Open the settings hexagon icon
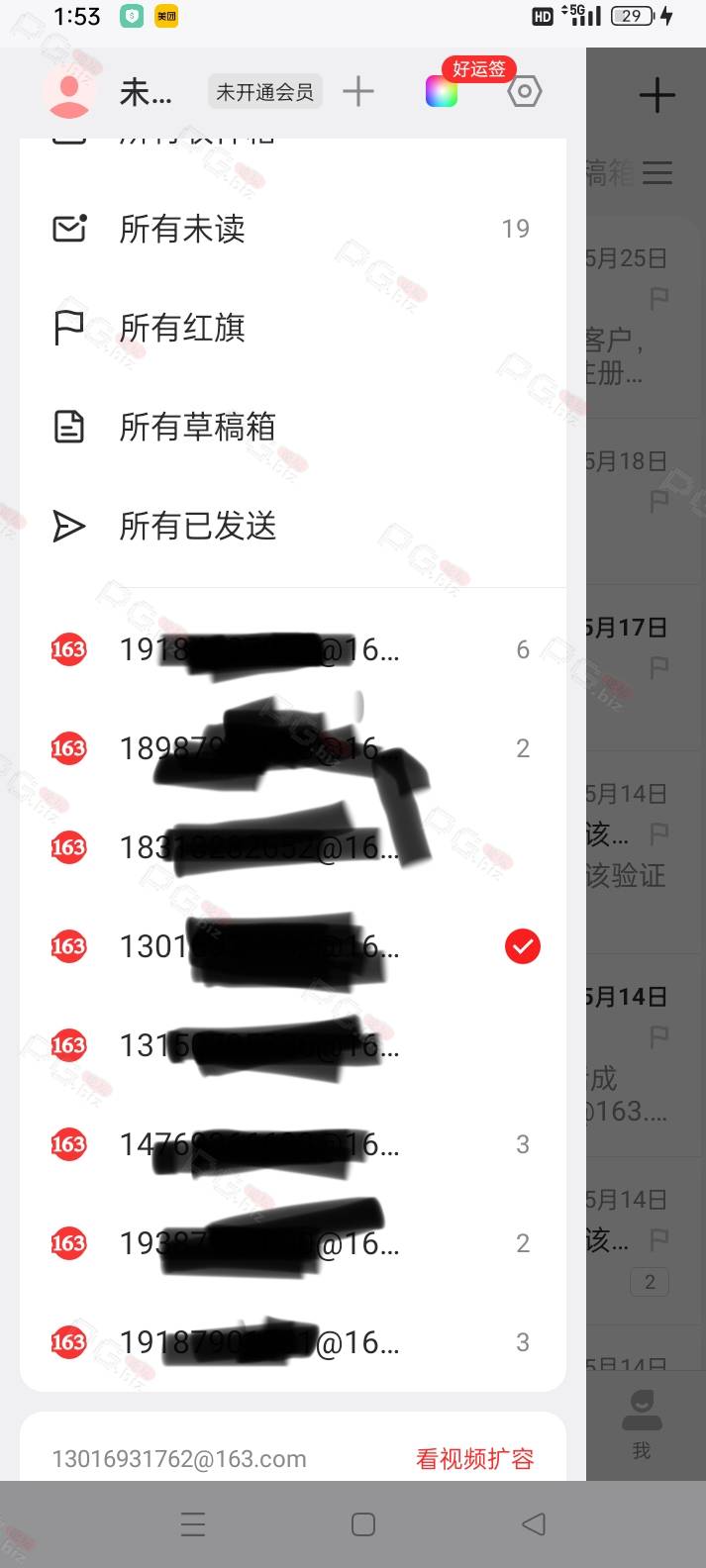The width and height of the screenshot is (706, 1568). (524, 92)
